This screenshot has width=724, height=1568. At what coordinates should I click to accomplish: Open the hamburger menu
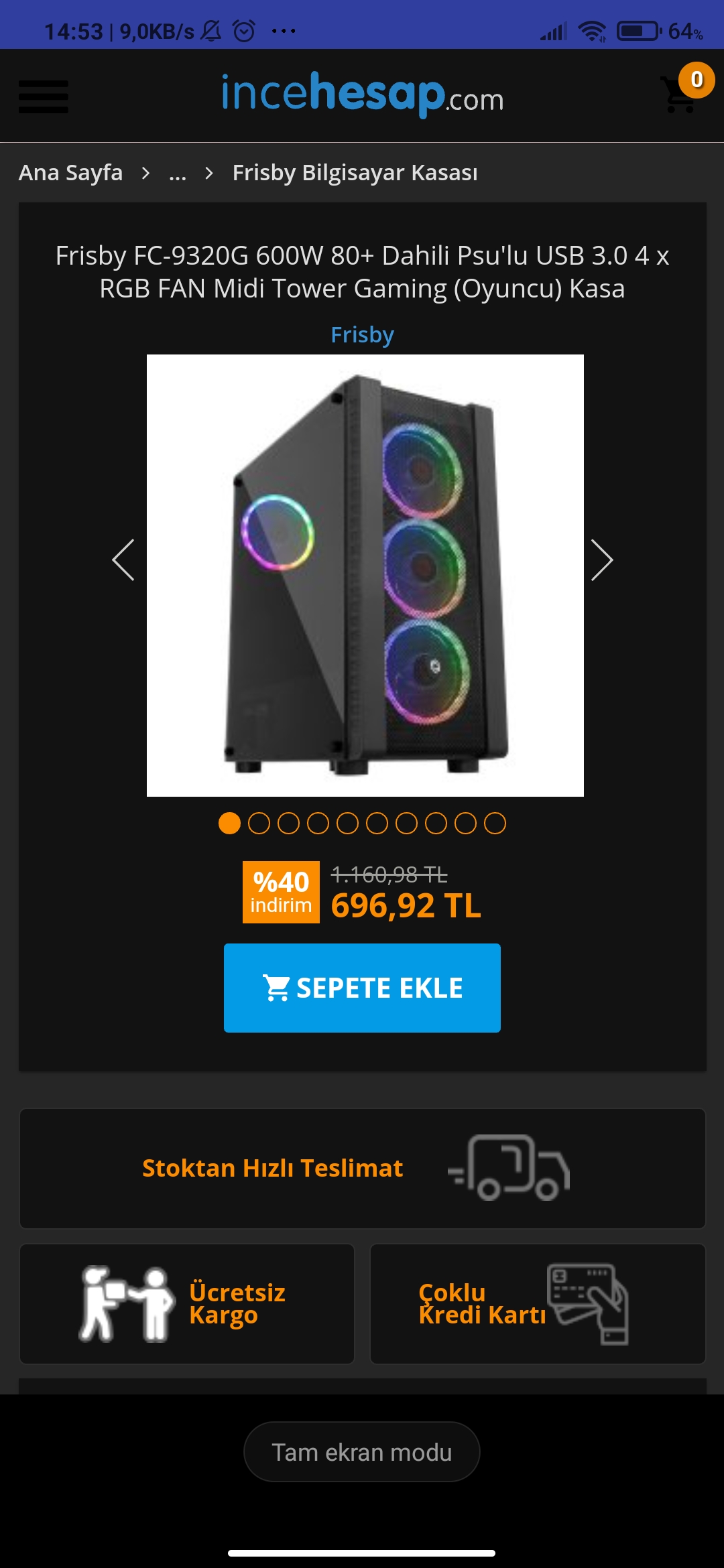click(x=43, y=96)
